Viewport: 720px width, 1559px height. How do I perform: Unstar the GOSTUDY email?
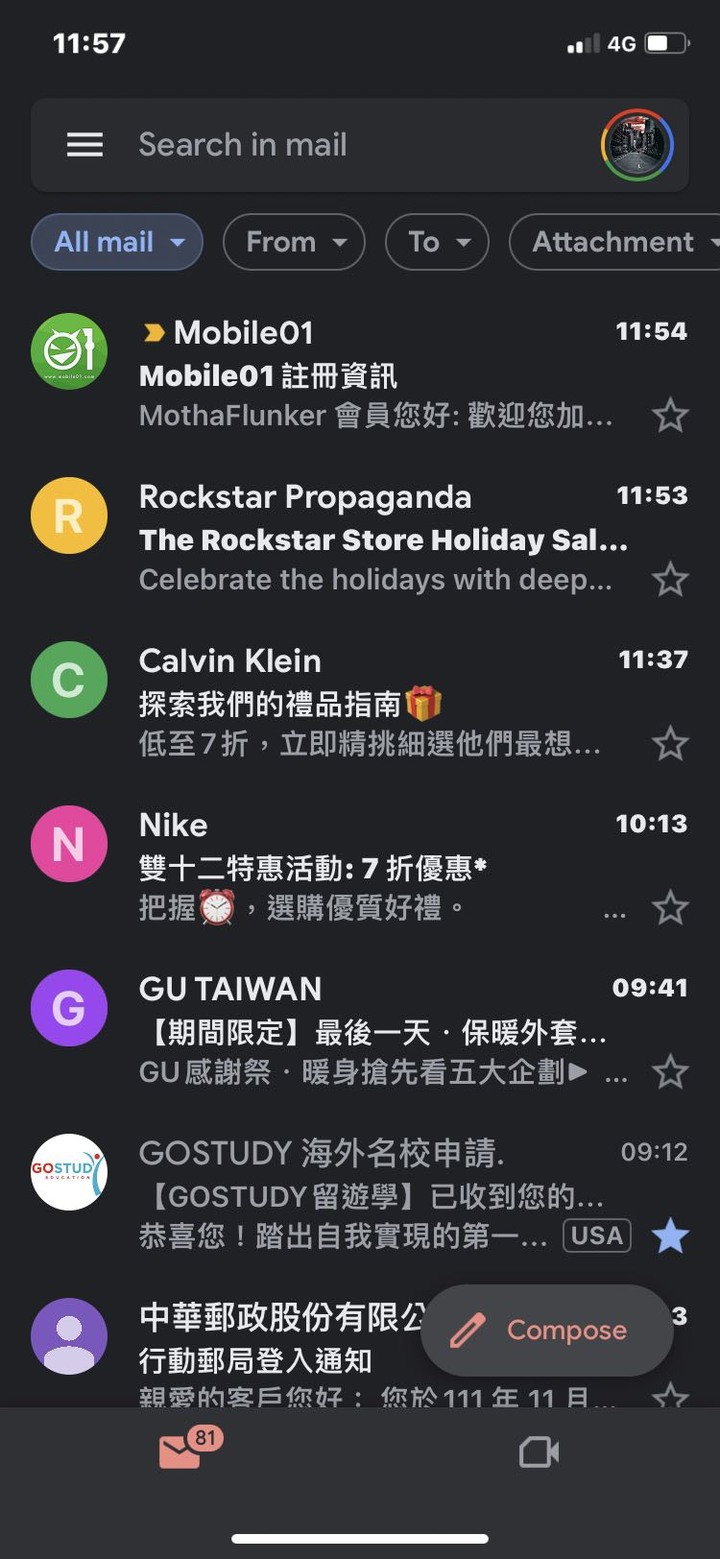point(670,1237)
